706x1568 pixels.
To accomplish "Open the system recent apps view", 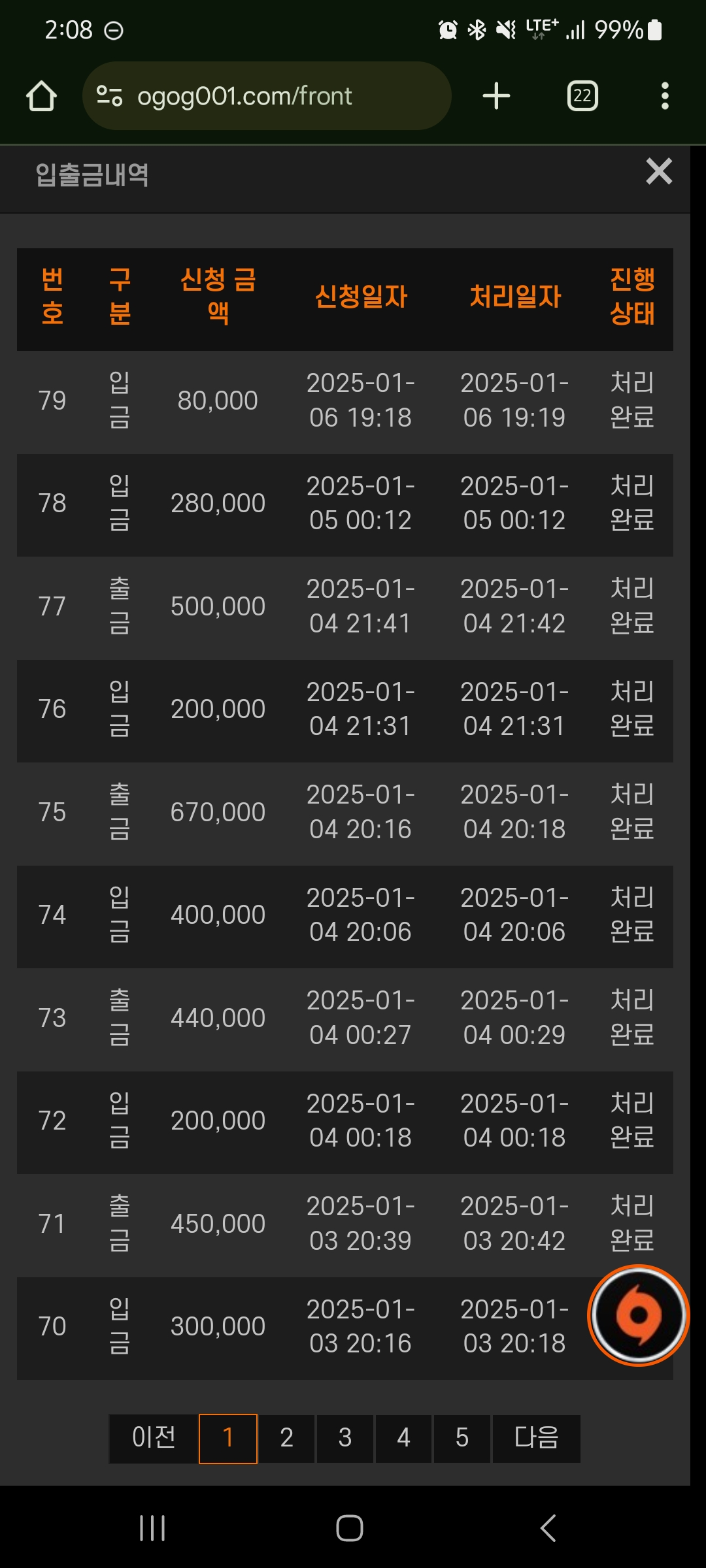I will point(152,1528).
